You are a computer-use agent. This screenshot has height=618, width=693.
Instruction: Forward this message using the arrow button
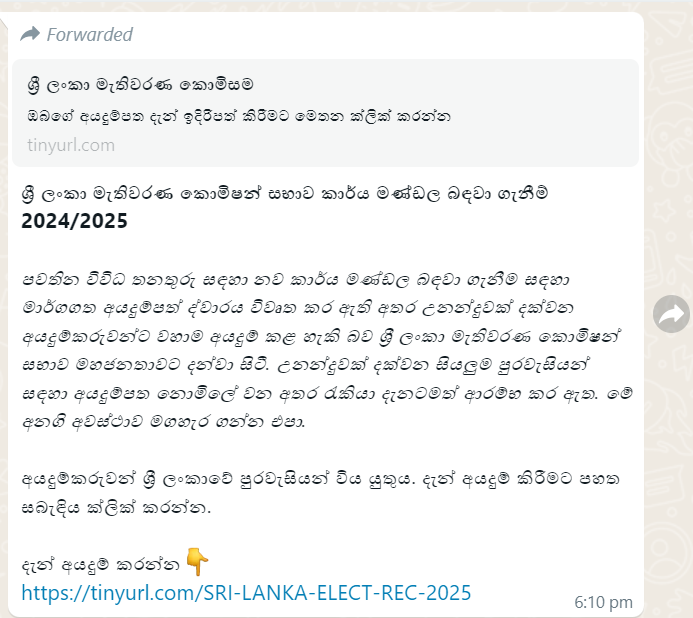[671, 314]
